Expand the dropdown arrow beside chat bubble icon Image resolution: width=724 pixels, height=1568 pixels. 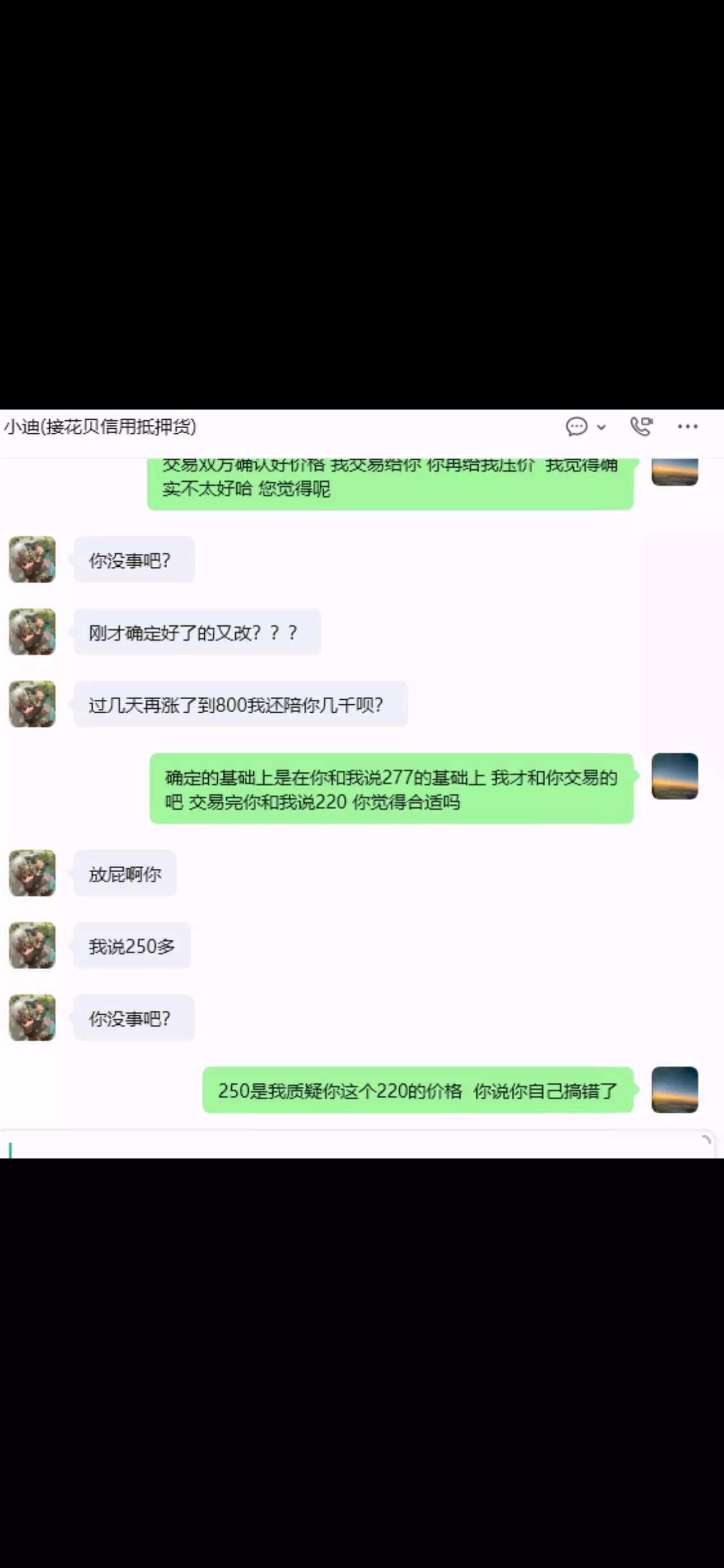coord(601,427)
